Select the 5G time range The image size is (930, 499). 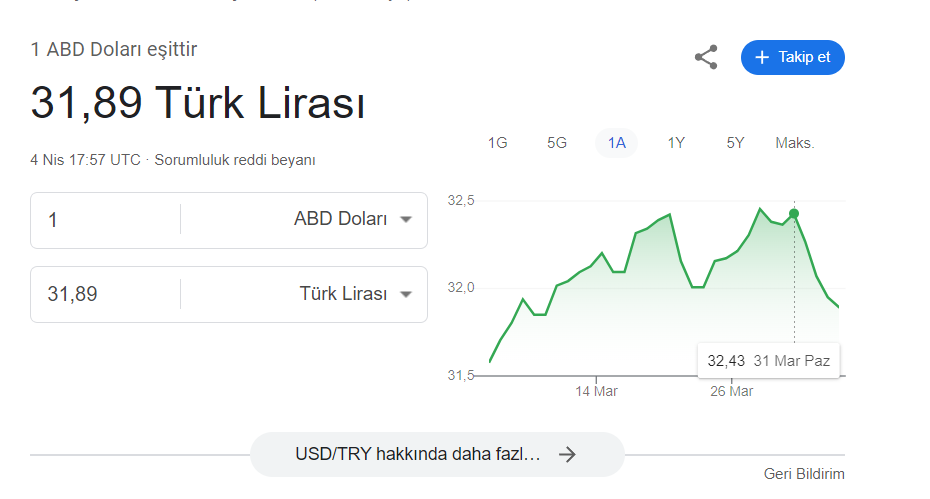coord(557,143)
